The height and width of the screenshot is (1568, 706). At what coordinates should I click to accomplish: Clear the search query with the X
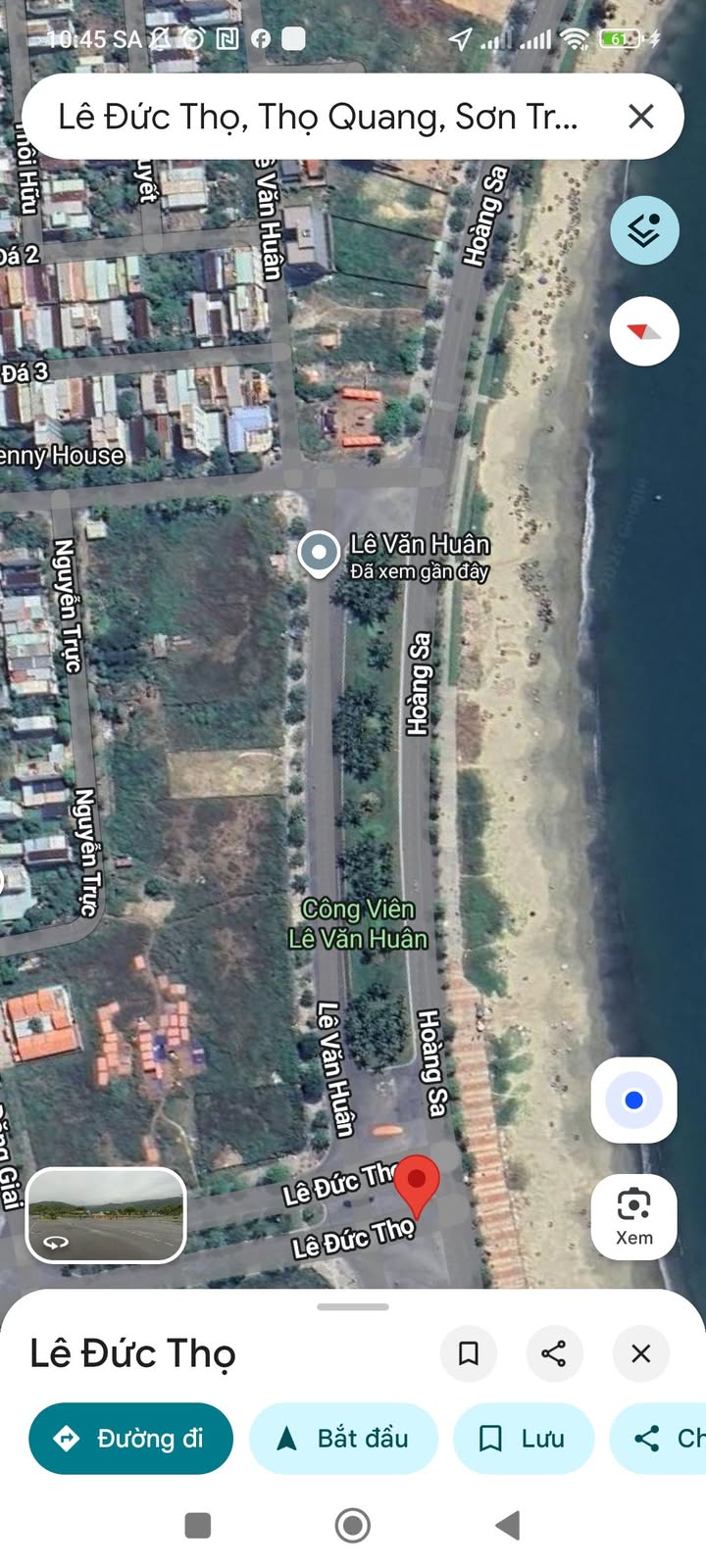click(x=641, y=117)
